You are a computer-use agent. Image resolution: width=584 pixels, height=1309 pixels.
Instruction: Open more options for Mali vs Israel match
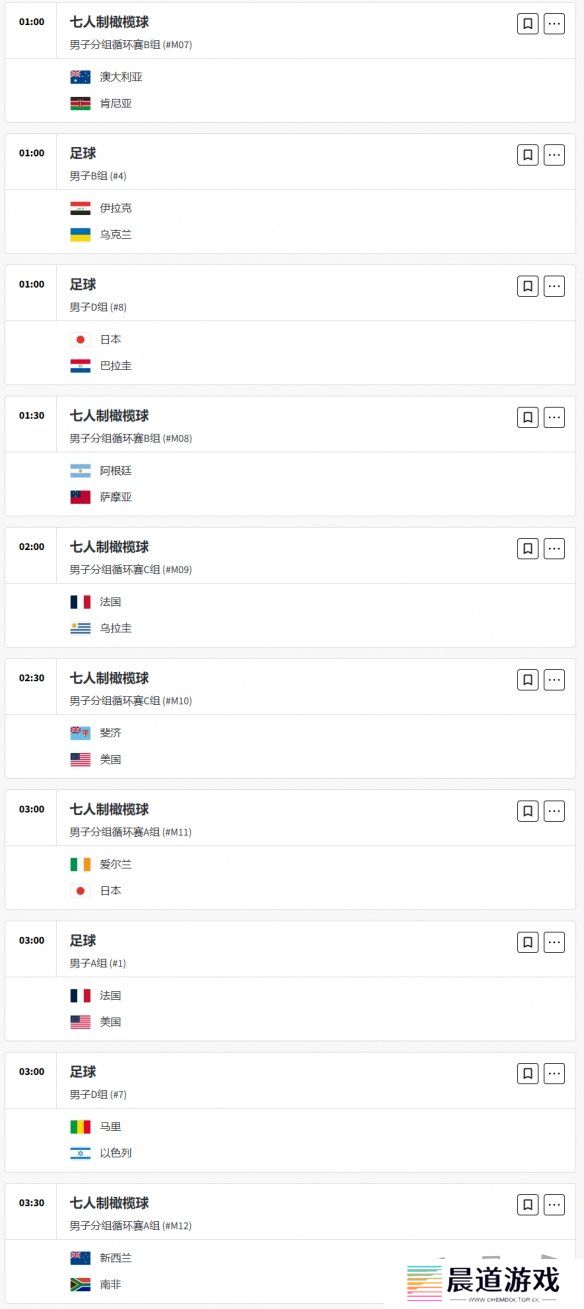(554, 1073)
